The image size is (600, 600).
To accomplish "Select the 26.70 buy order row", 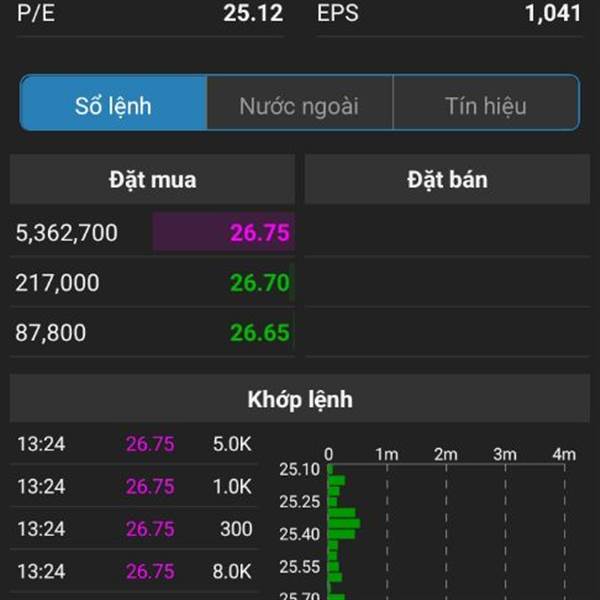I will (x=153, y=283).
